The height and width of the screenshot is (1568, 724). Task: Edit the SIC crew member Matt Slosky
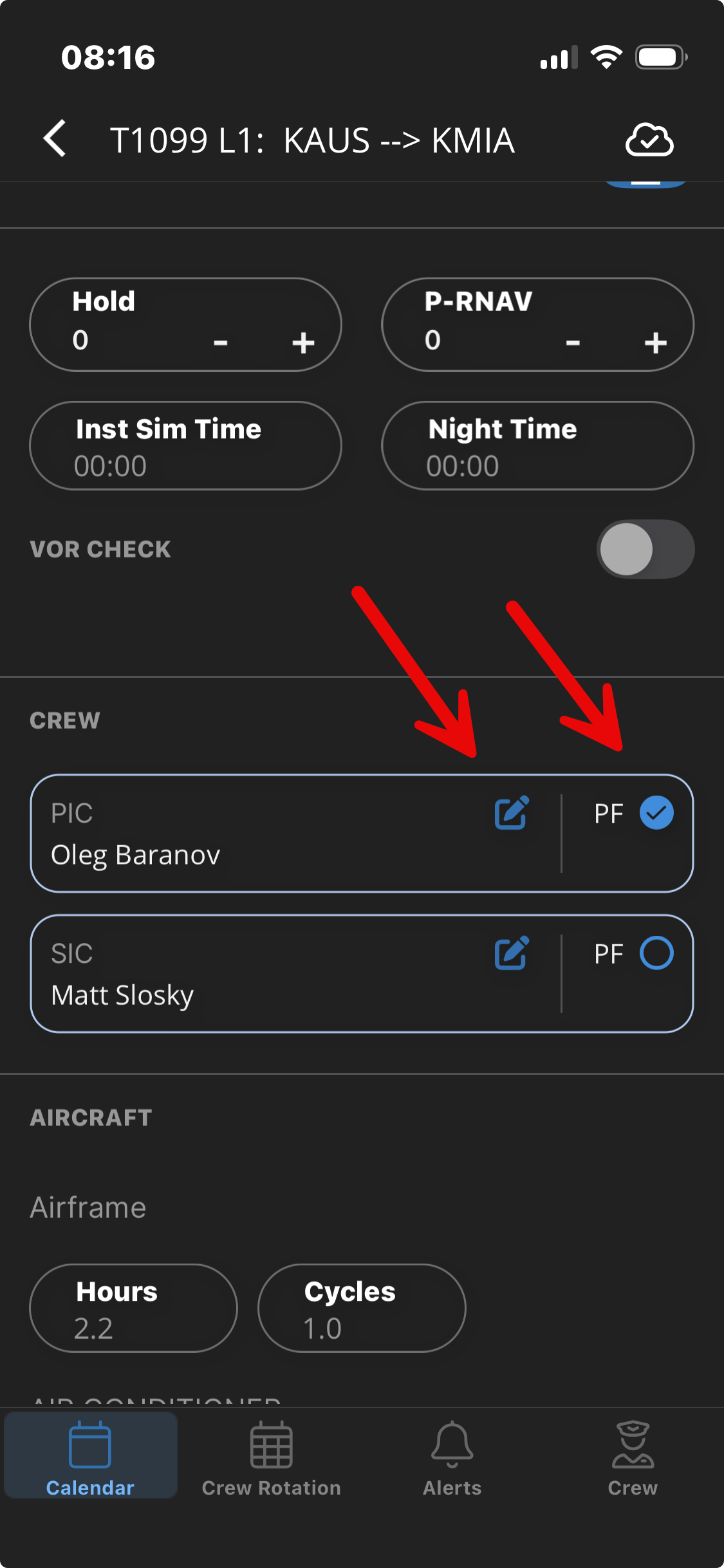click(512, 953)
